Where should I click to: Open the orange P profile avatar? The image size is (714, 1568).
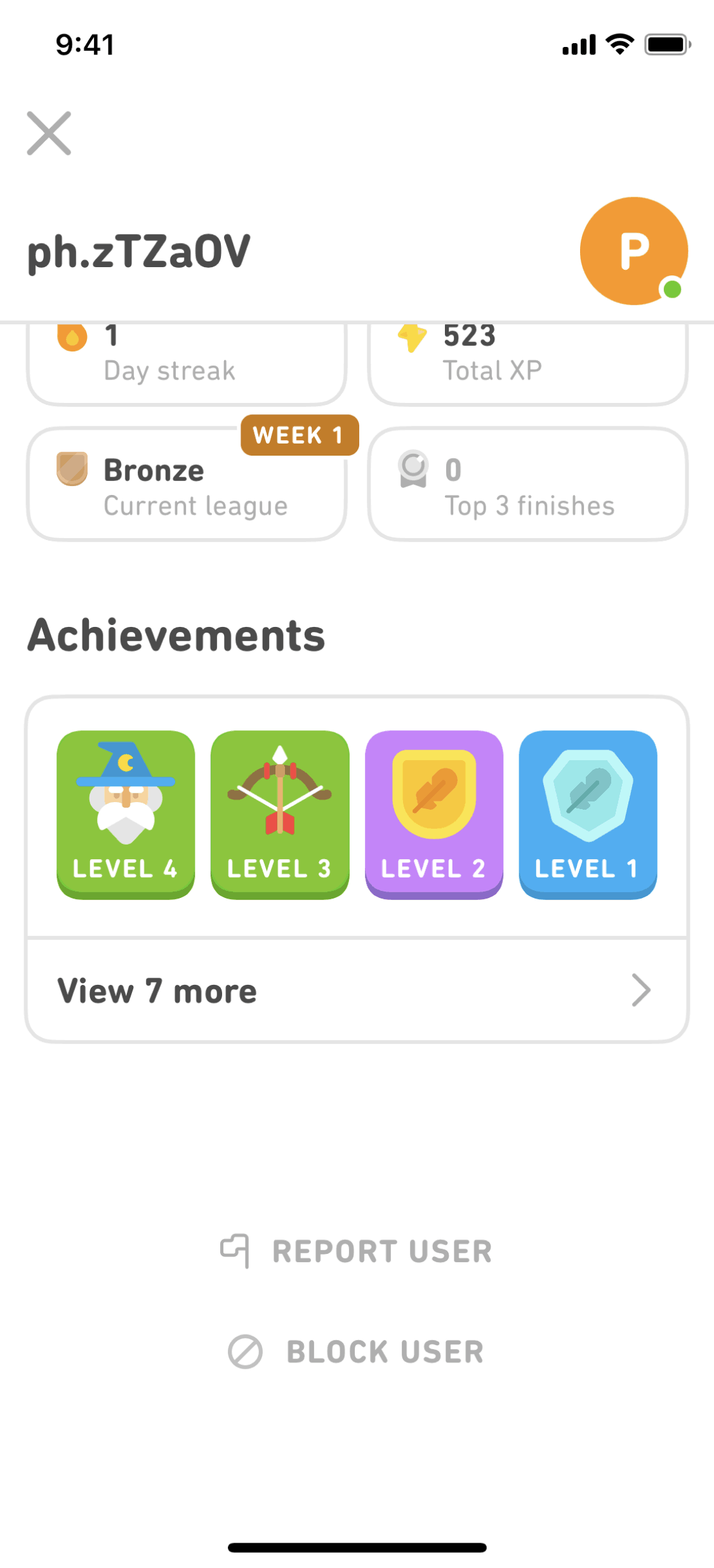633,251
